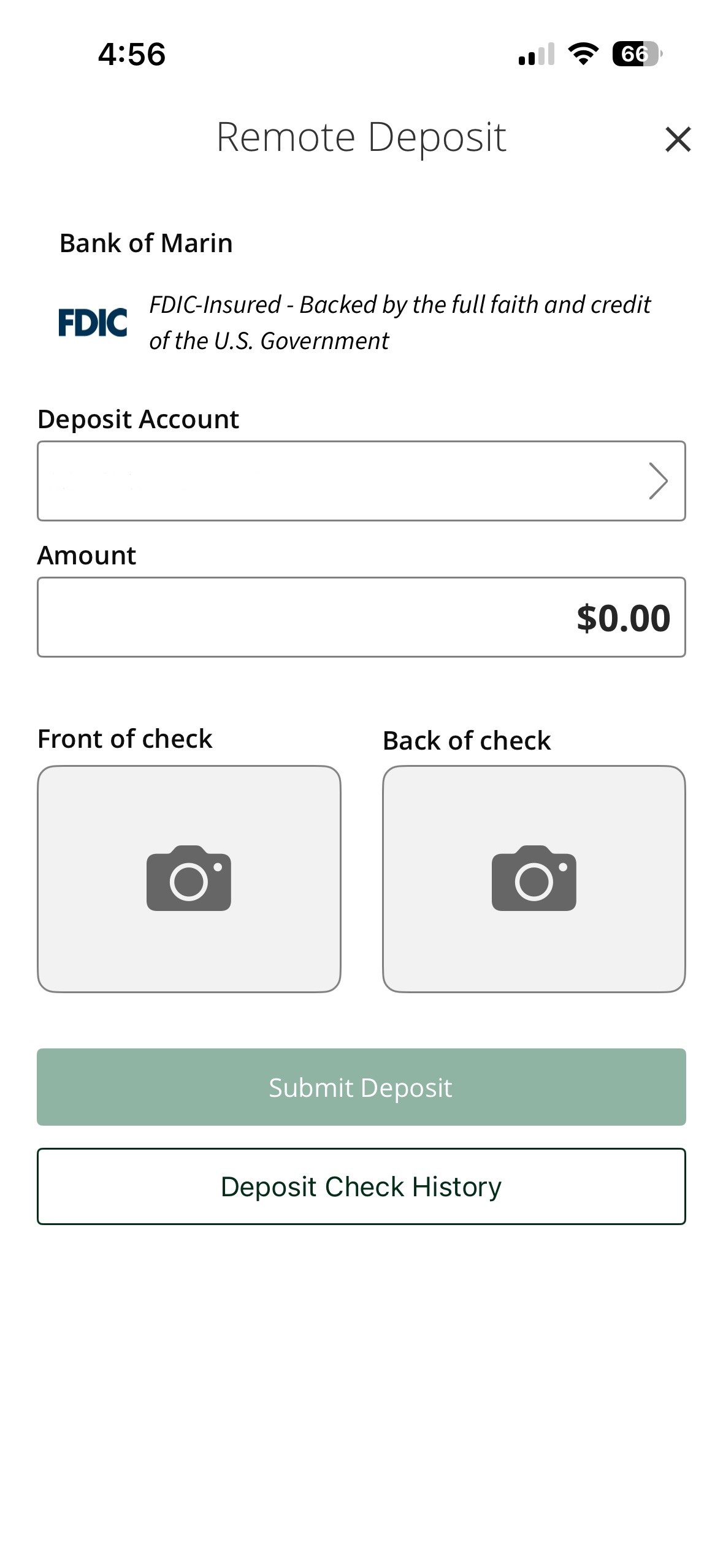This screenshot has width=723, height=1568.
Task: Close the Remote Deposit screen
Action: click(678, 139)
